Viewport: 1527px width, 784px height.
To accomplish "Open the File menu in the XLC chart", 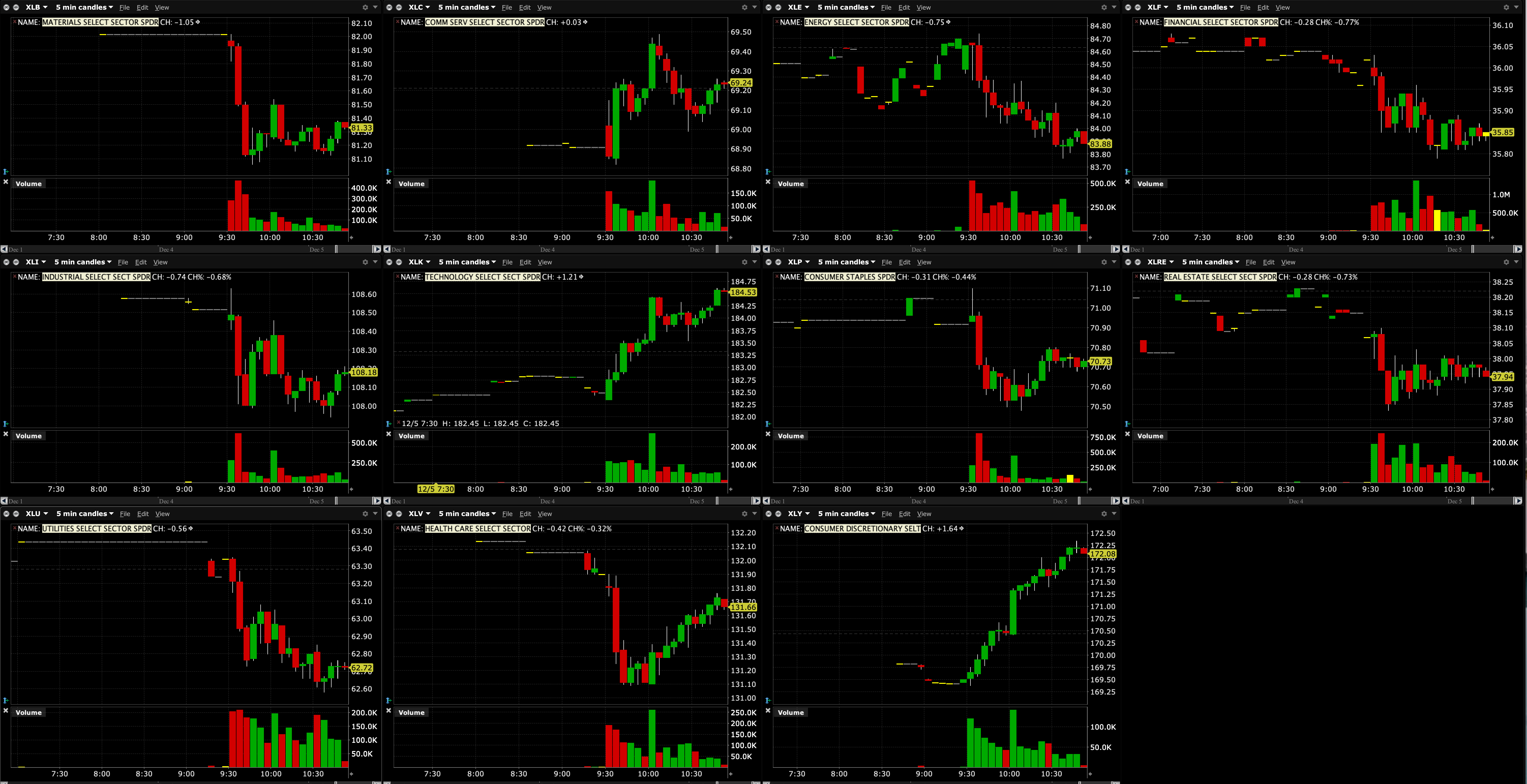I will click(x=507, y=8).
